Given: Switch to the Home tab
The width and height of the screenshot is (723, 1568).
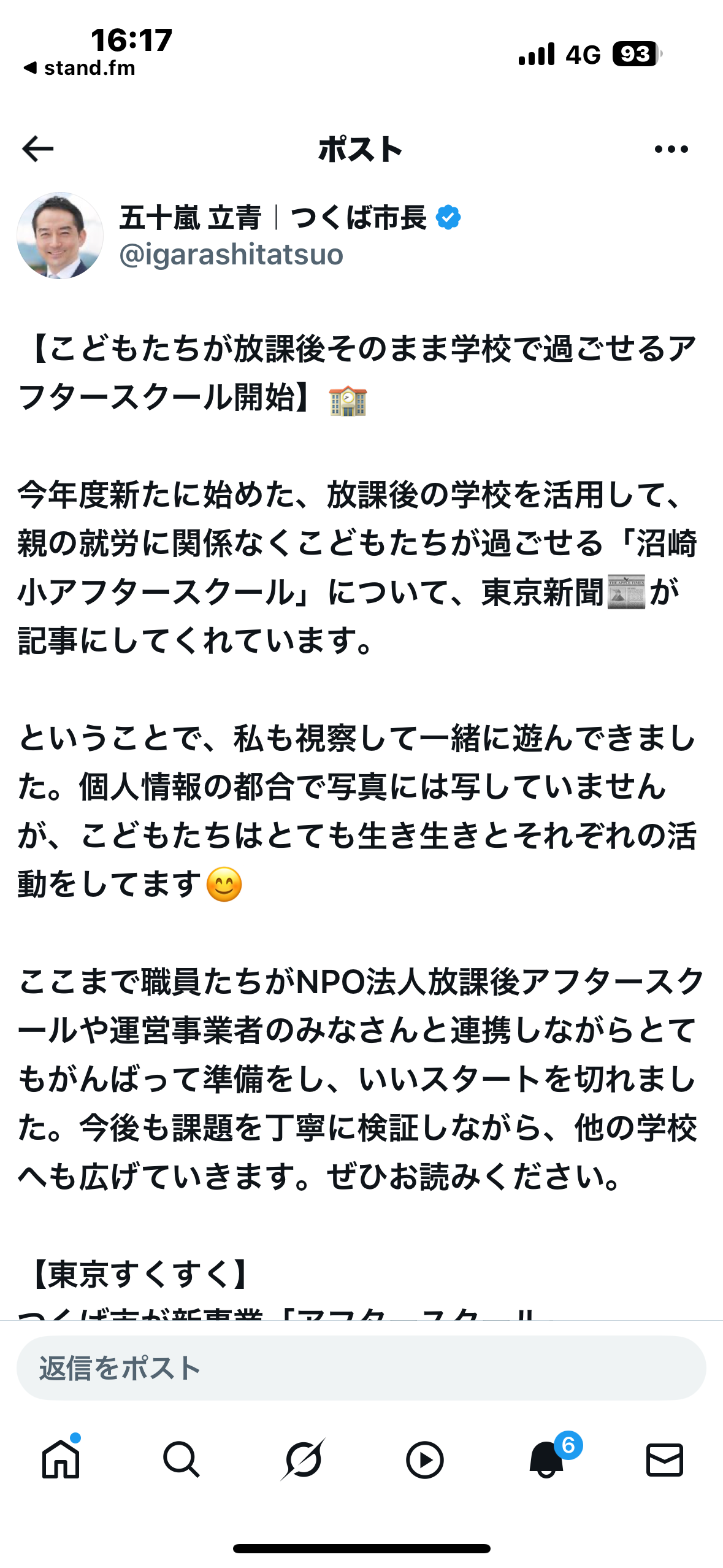Looking at the screenshot, I should (x=61, y=1459).
